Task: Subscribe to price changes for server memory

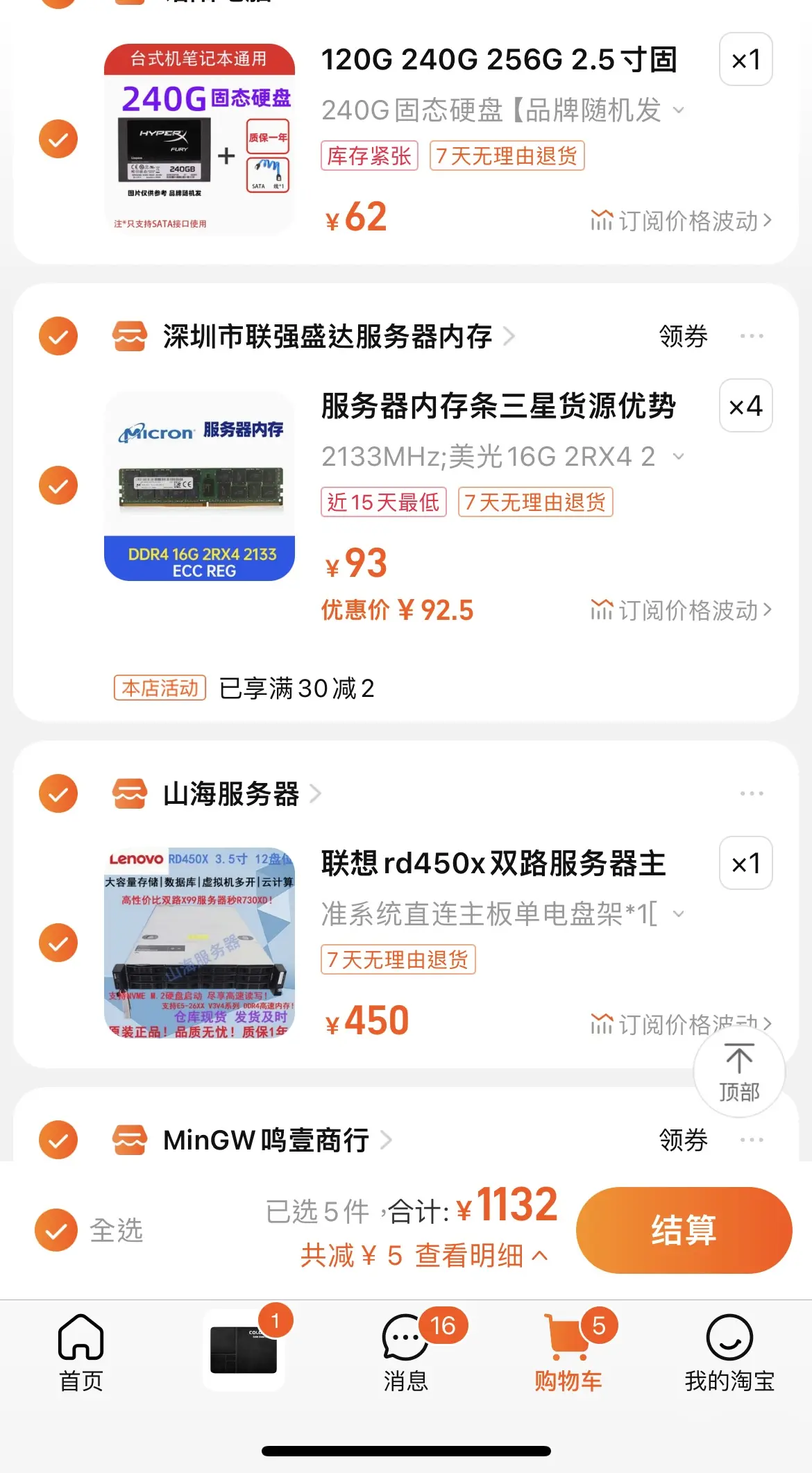Action: [x=681, y=610]
